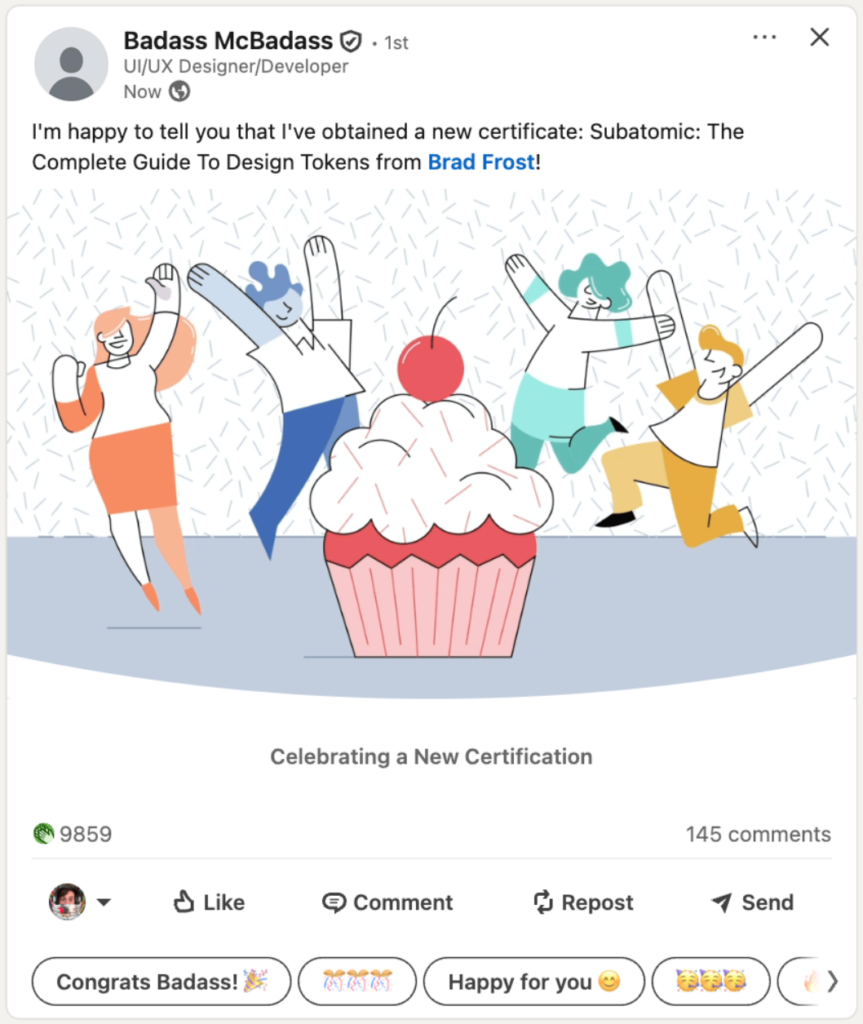Screen dimensions: 863x1024
Task: Click the Badass McBadass profile name
Action: point(228,41)
